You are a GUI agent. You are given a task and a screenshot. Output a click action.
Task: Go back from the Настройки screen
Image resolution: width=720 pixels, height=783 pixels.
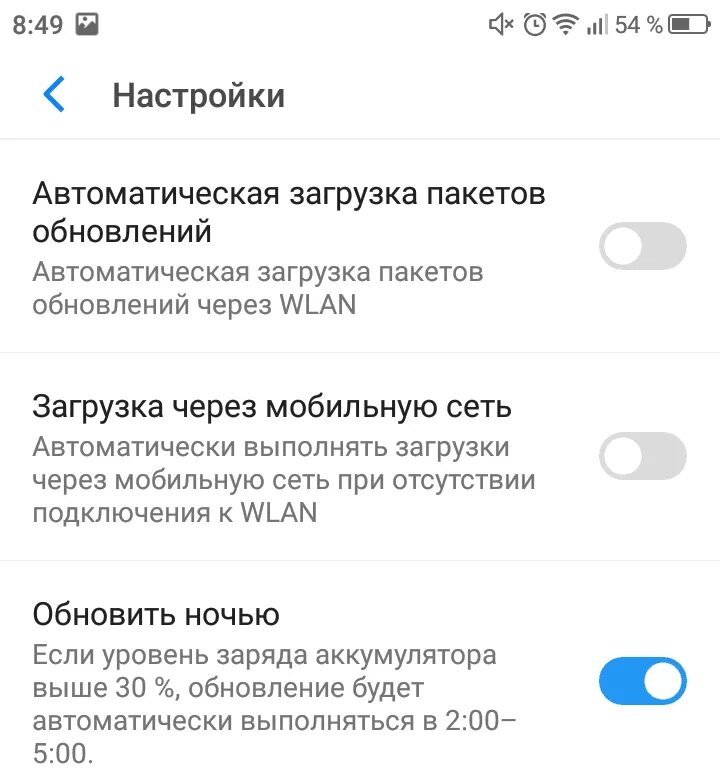pos(54,95)
